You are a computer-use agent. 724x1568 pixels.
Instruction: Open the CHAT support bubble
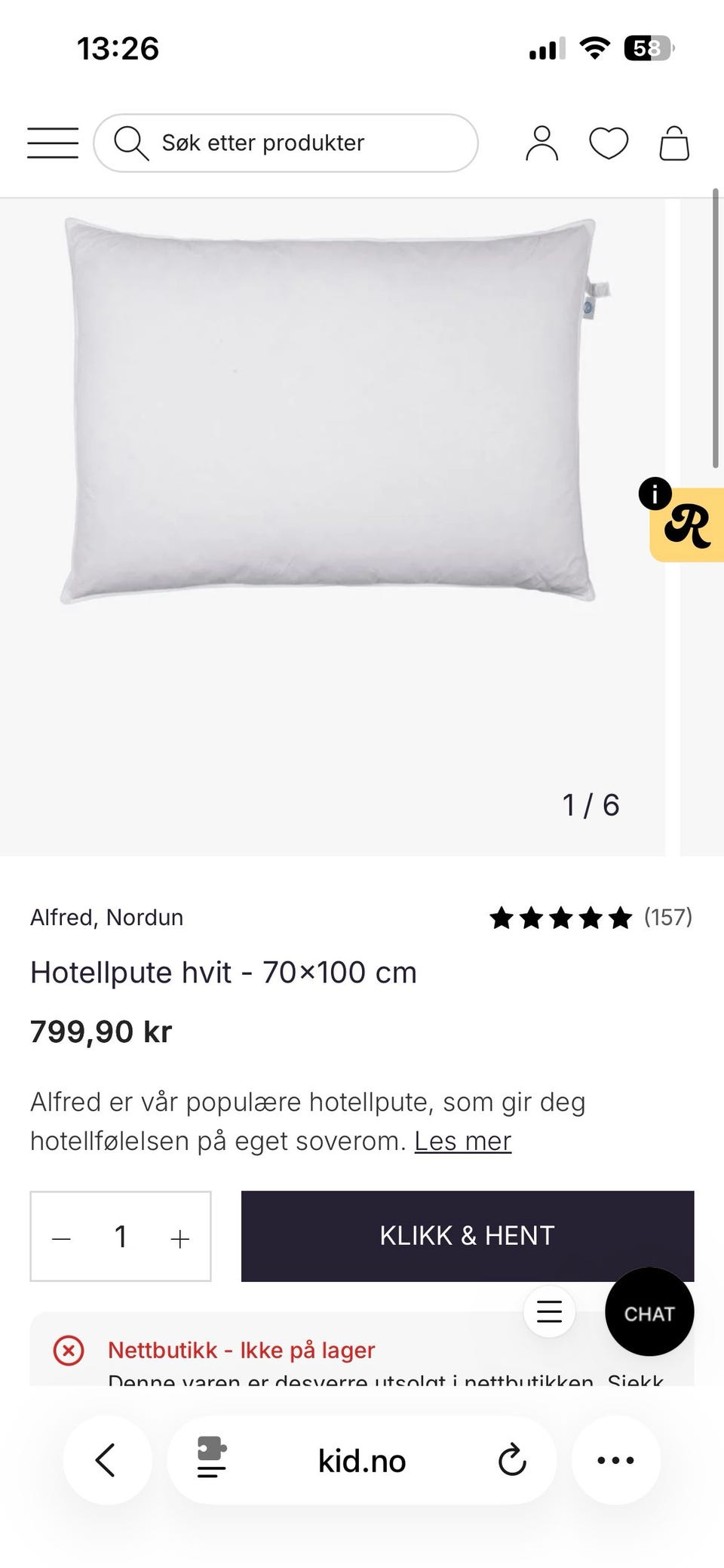click(x=649, y=1311)
